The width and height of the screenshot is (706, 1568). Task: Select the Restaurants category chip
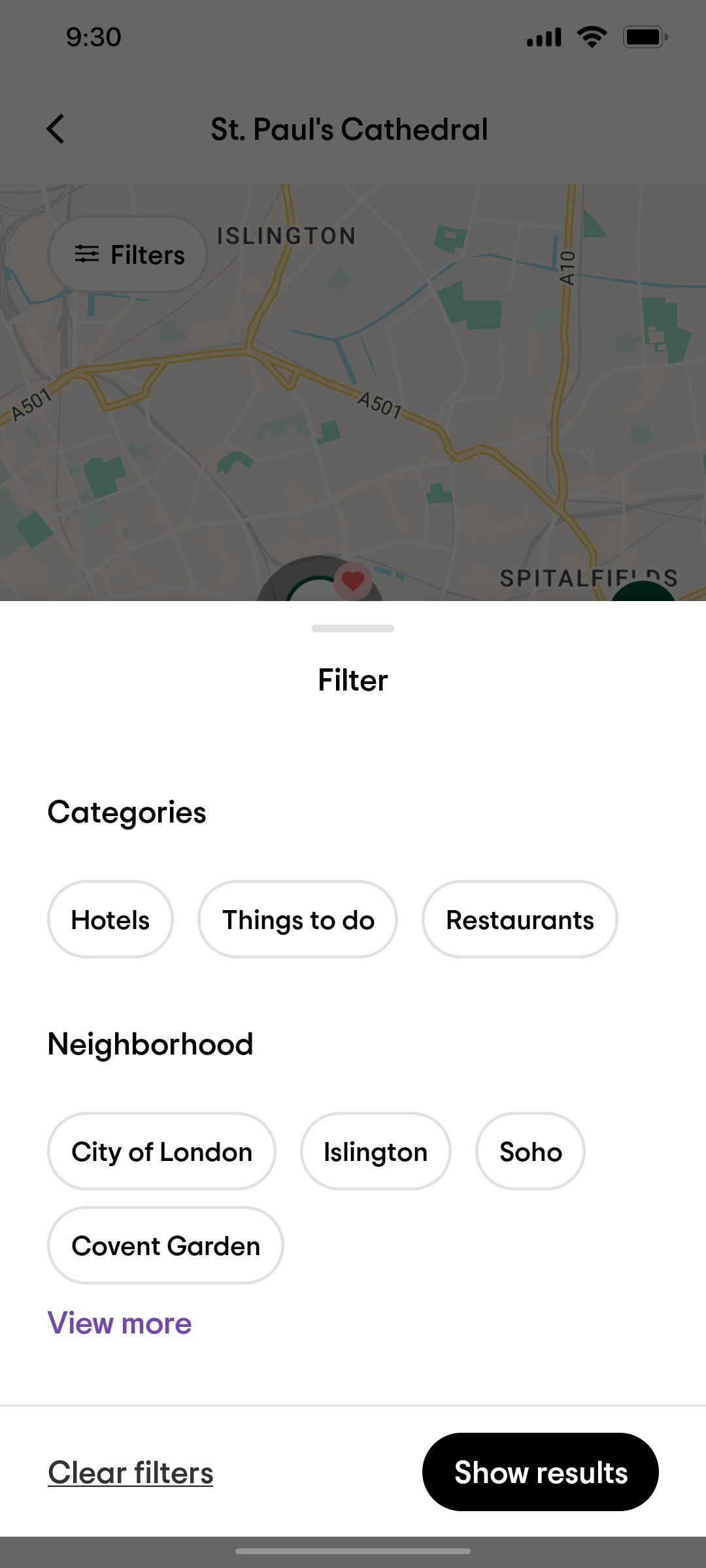click(x=520, y=919)
